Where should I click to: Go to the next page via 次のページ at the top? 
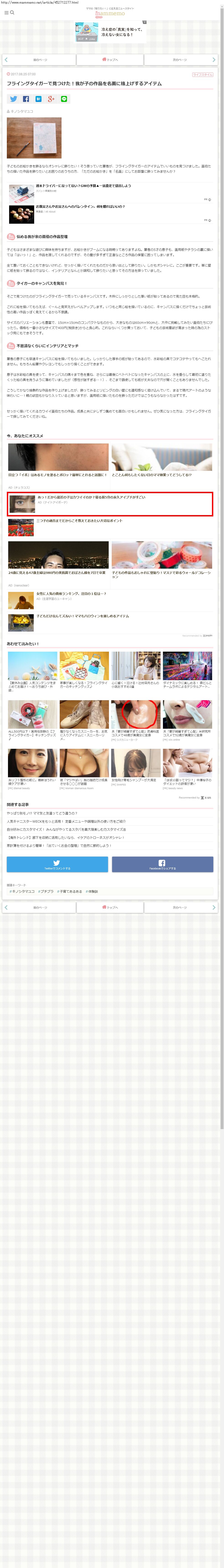coord(180,60)
